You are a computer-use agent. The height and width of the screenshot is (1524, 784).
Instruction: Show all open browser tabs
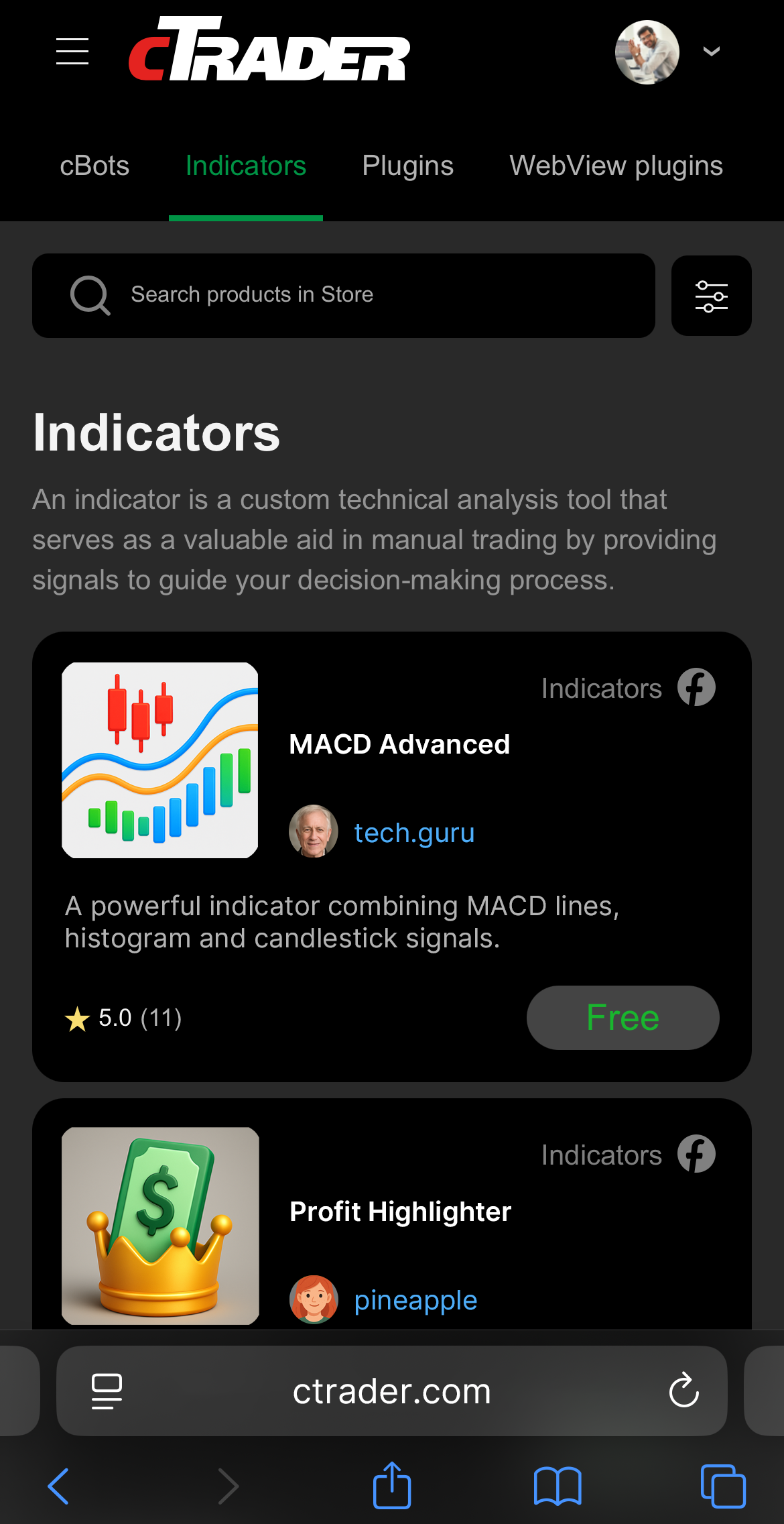coord(722,1486)
